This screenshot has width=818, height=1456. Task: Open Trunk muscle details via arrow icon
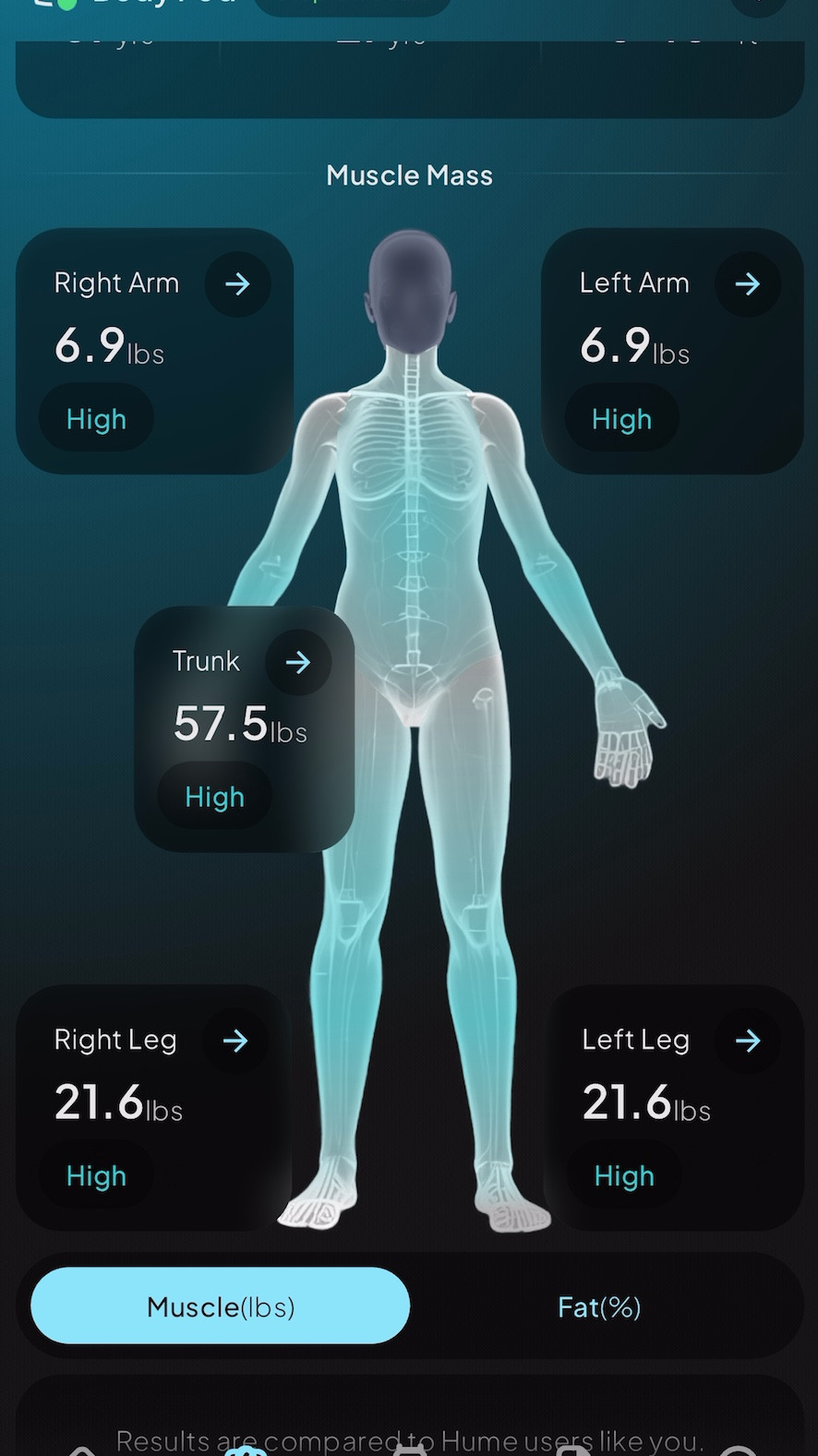tap(297, 662)
